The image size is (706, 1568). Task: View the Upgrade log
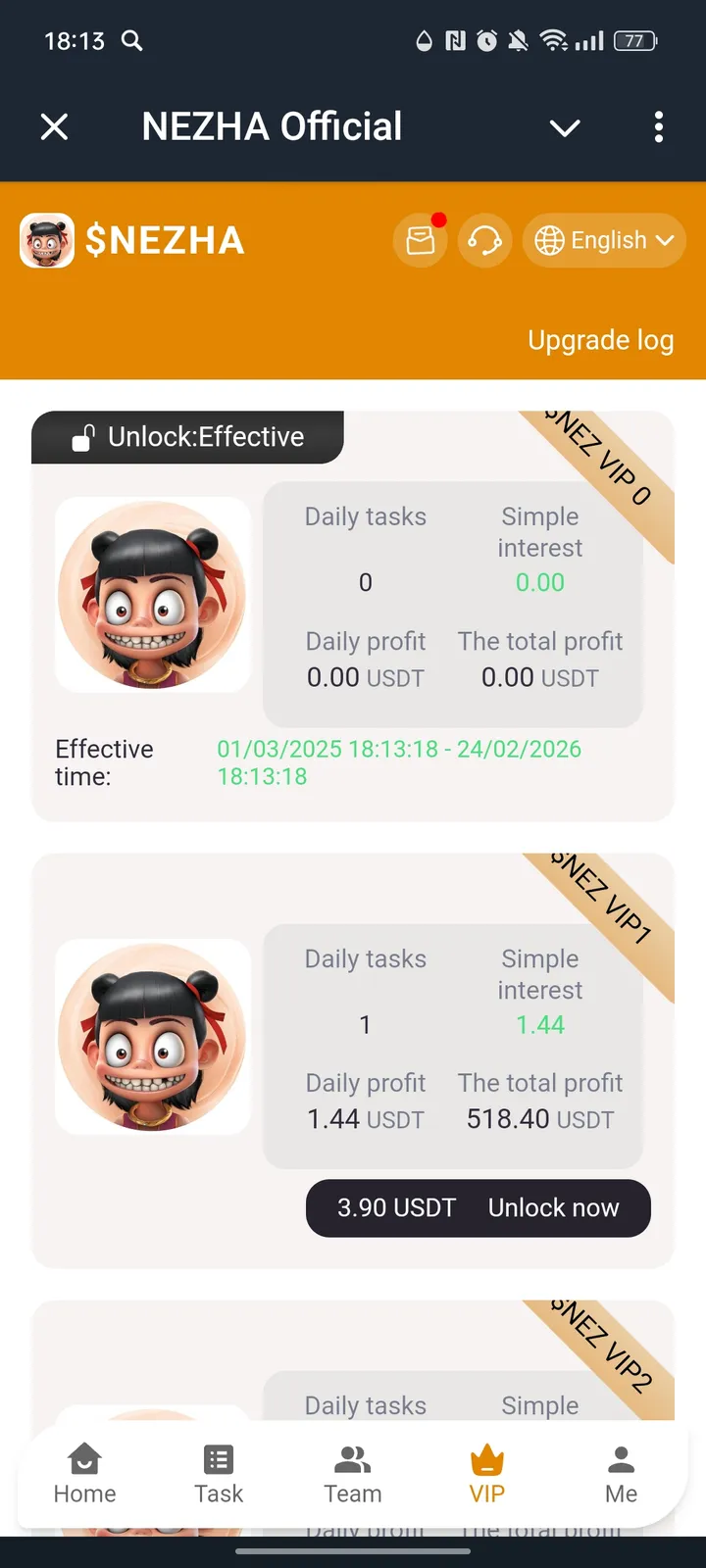click(600, 340)
